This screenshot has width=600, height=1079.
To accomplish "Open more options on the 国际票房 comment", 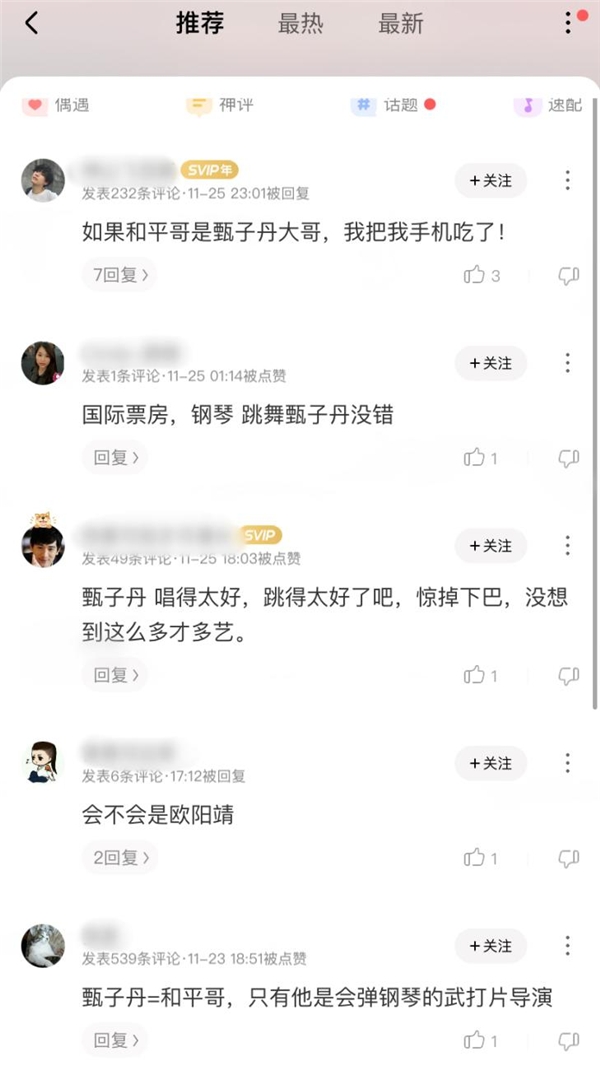I will [x=567, y=363].
